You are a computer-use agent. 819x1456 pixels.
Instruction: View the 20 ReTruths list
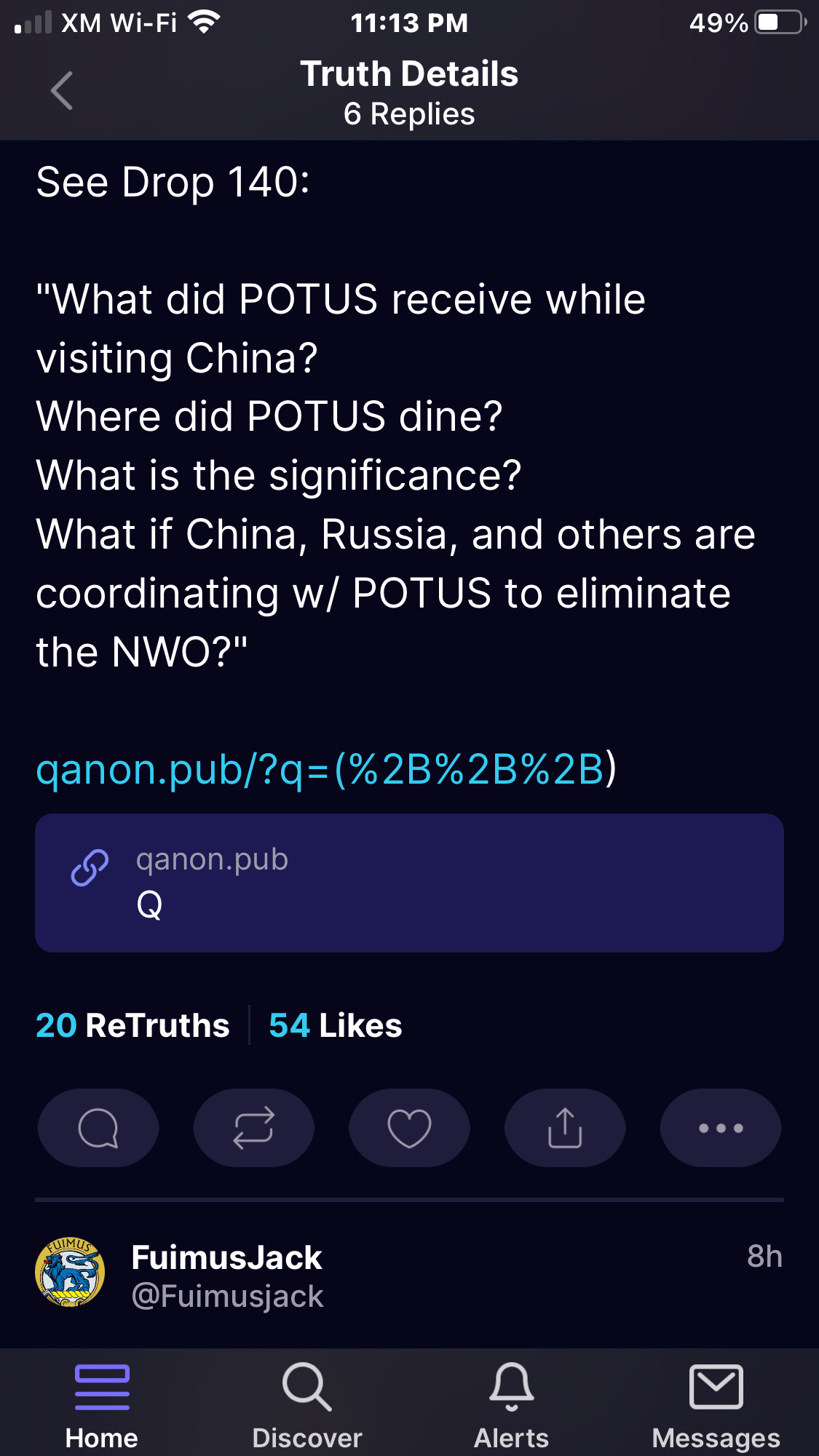[132, 1025]
